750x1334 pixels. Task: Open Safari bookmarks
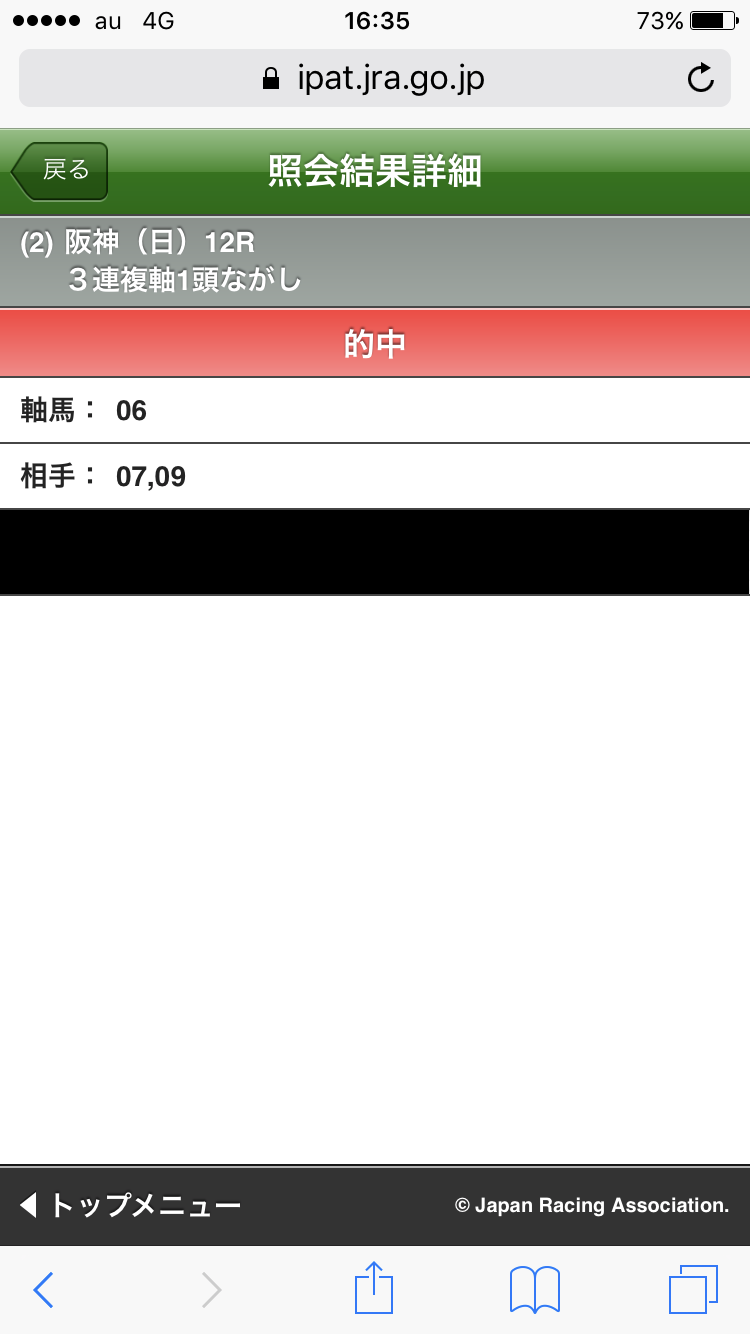pos(535,1290)
